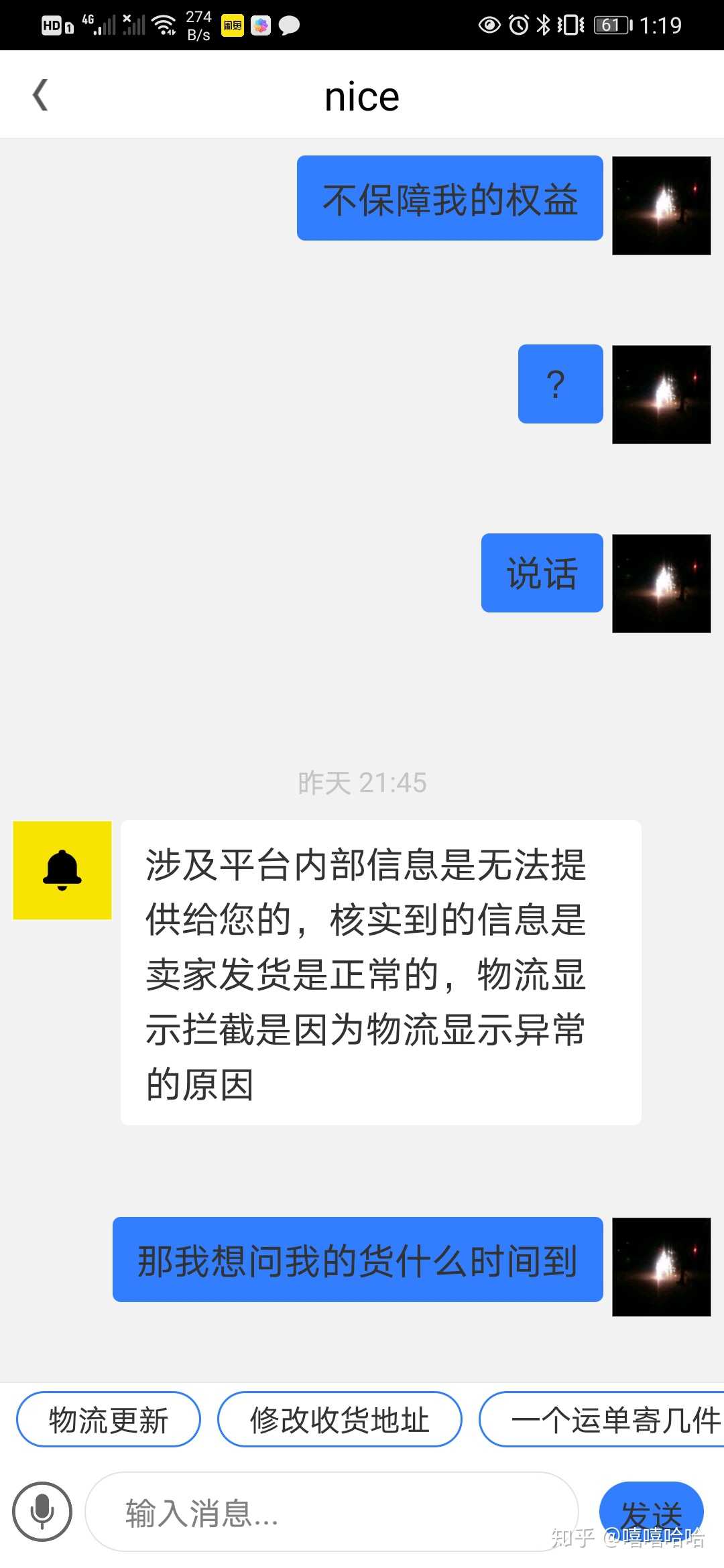Go back from the nice chat
This screenshot has width=724, height=1568.
click(x=41, y=95)
